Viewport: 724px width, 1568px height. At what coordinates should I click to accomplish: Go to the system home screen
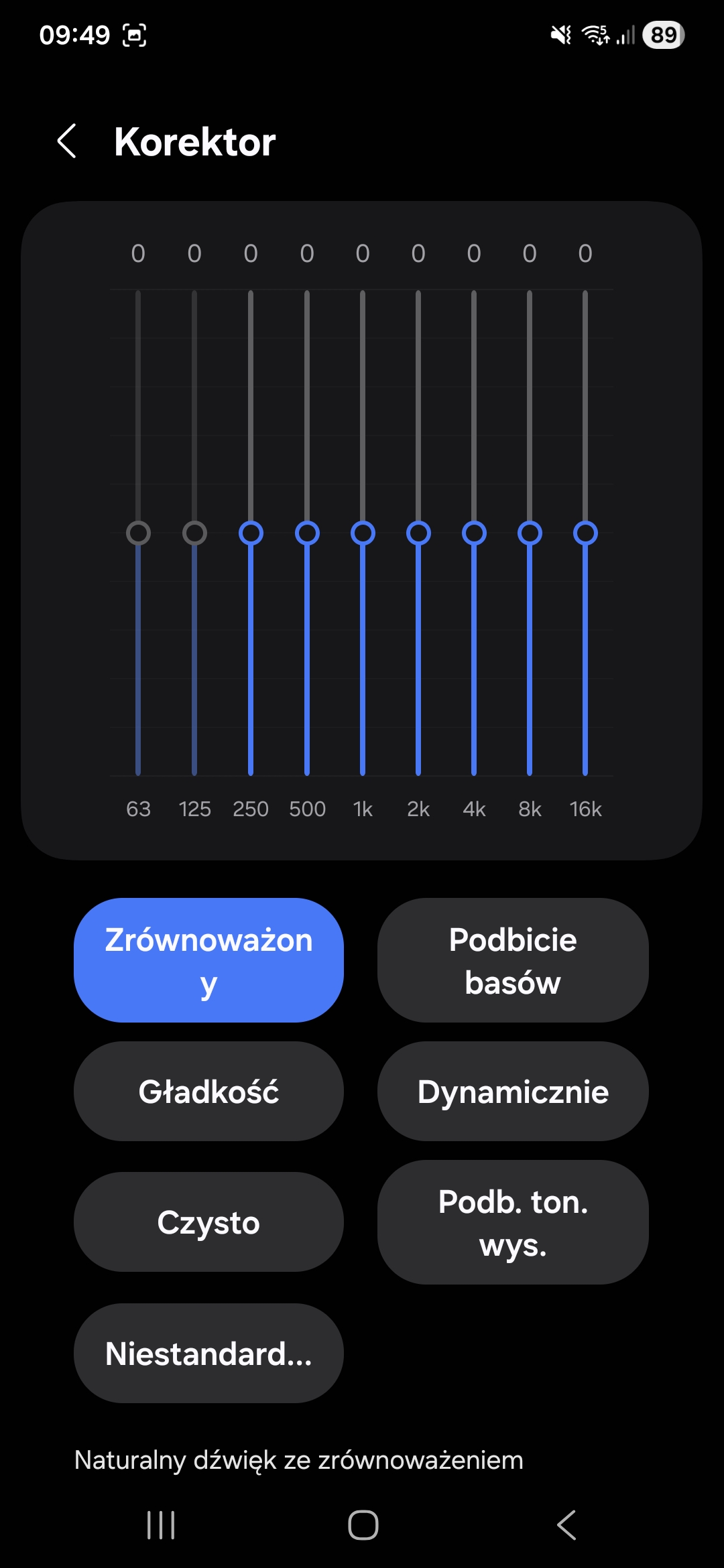point(363,1525)
